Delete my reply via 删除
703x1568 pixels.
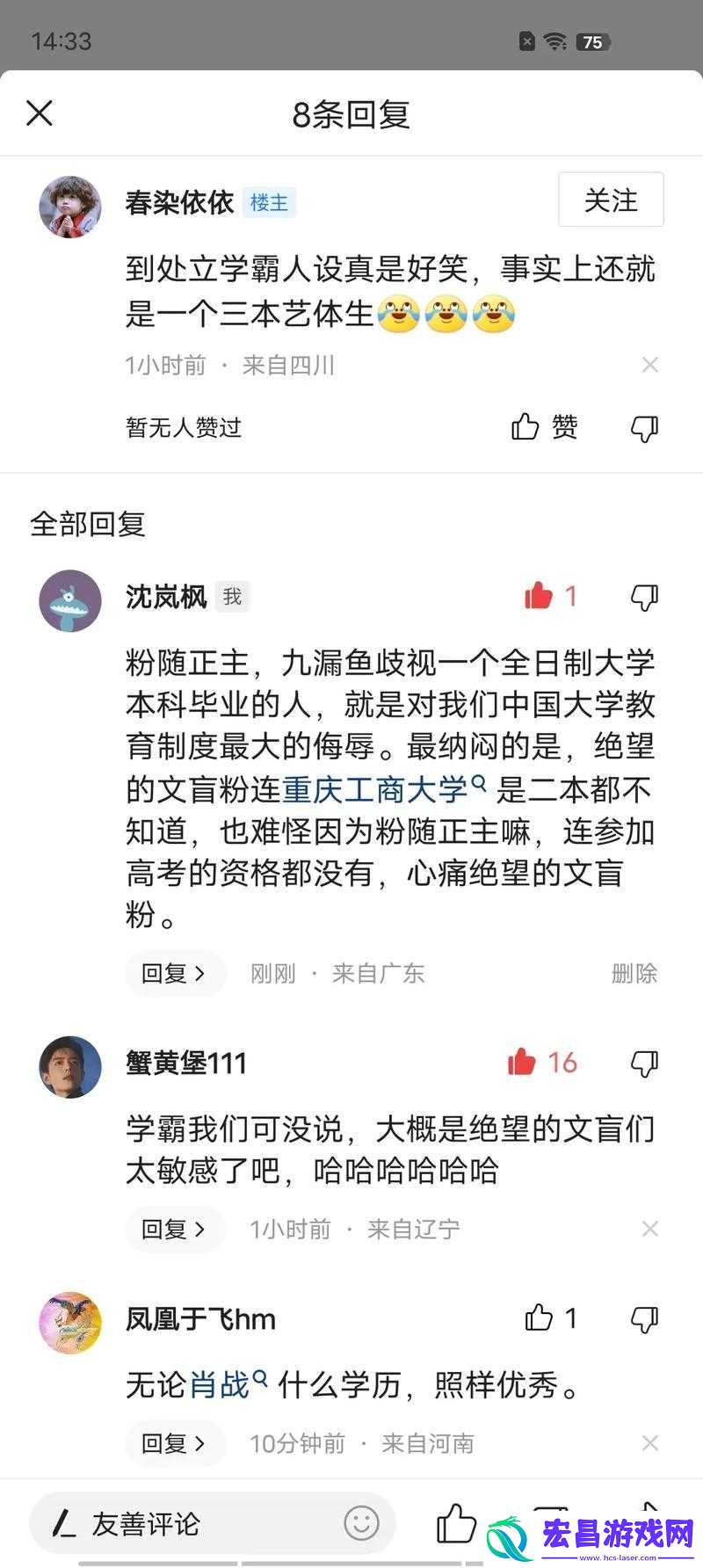click(634, 973)
